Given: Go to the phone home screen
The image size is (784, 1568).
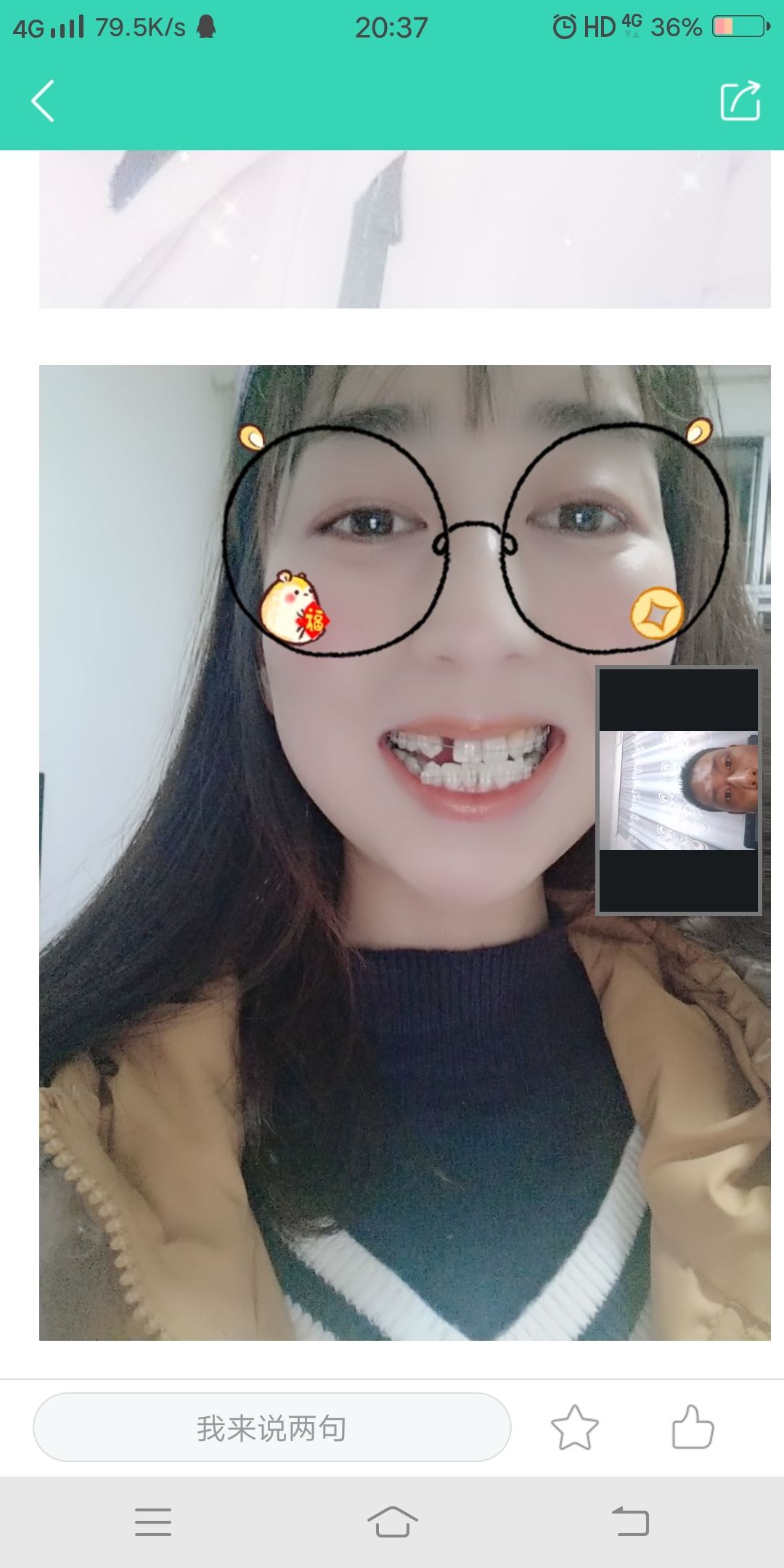Looking at the screenshot, I should (x=392, y=1522).
